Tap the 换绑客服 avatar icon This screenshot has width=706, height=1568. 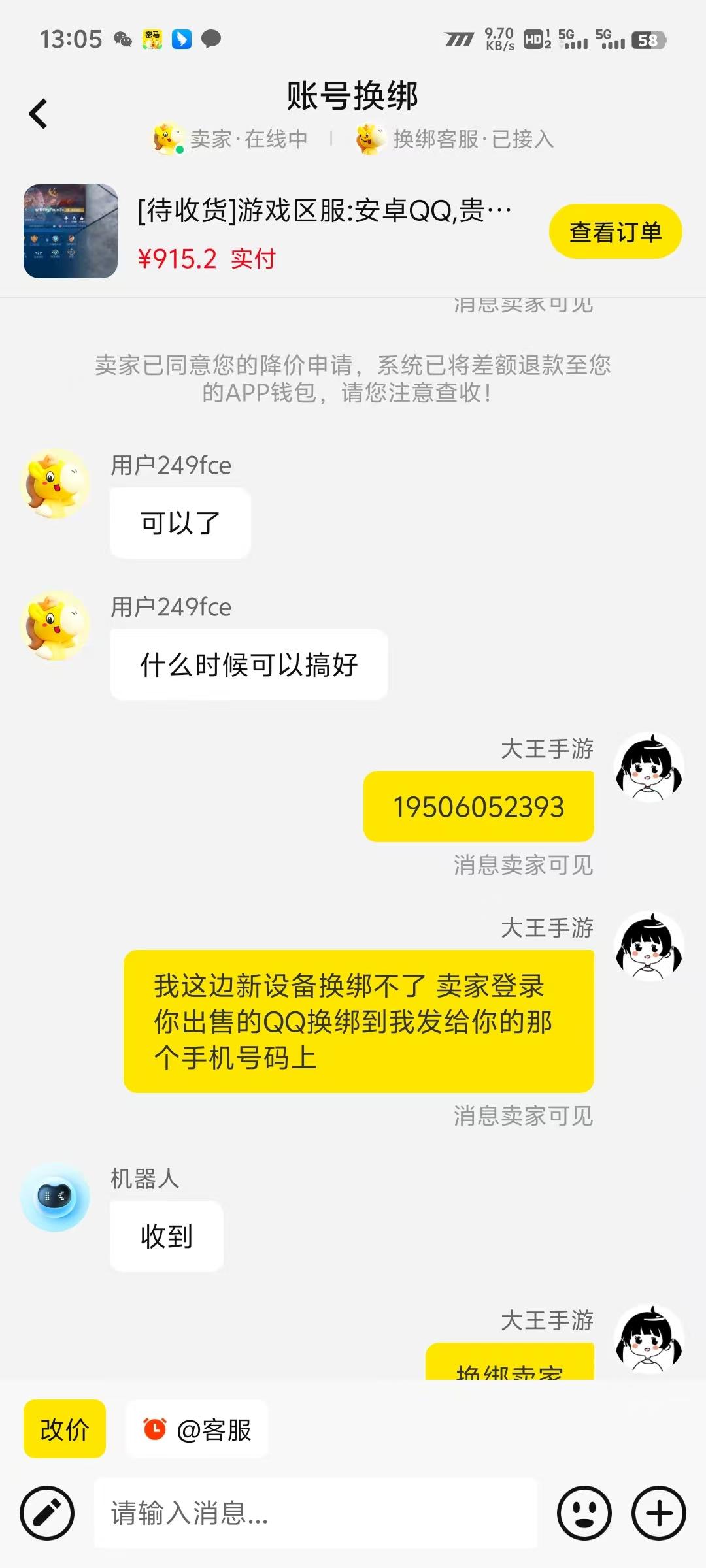(x=370, y=139)
